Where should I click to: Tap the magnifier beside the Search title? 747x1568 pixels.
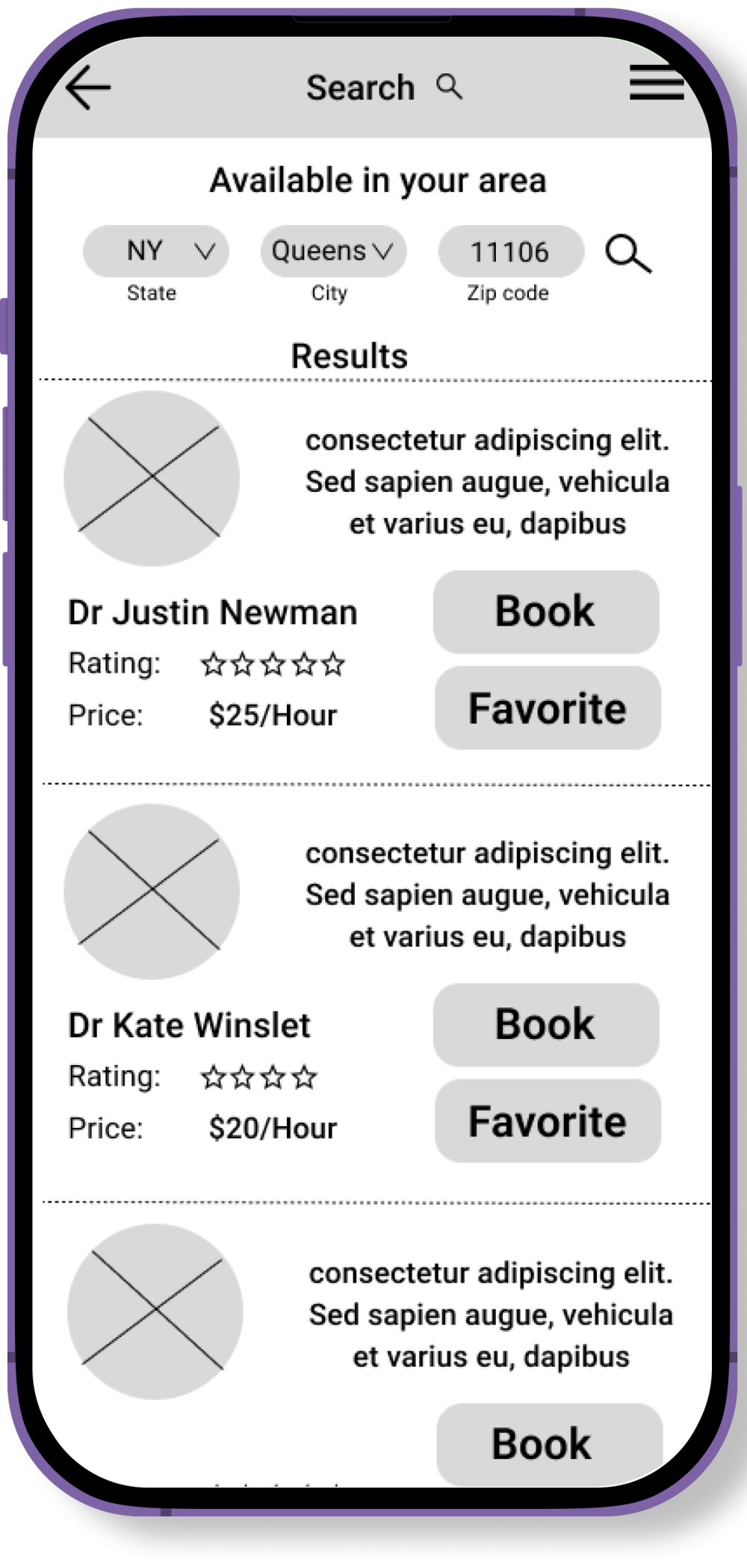pyautogui.click(x=450, y=87)
